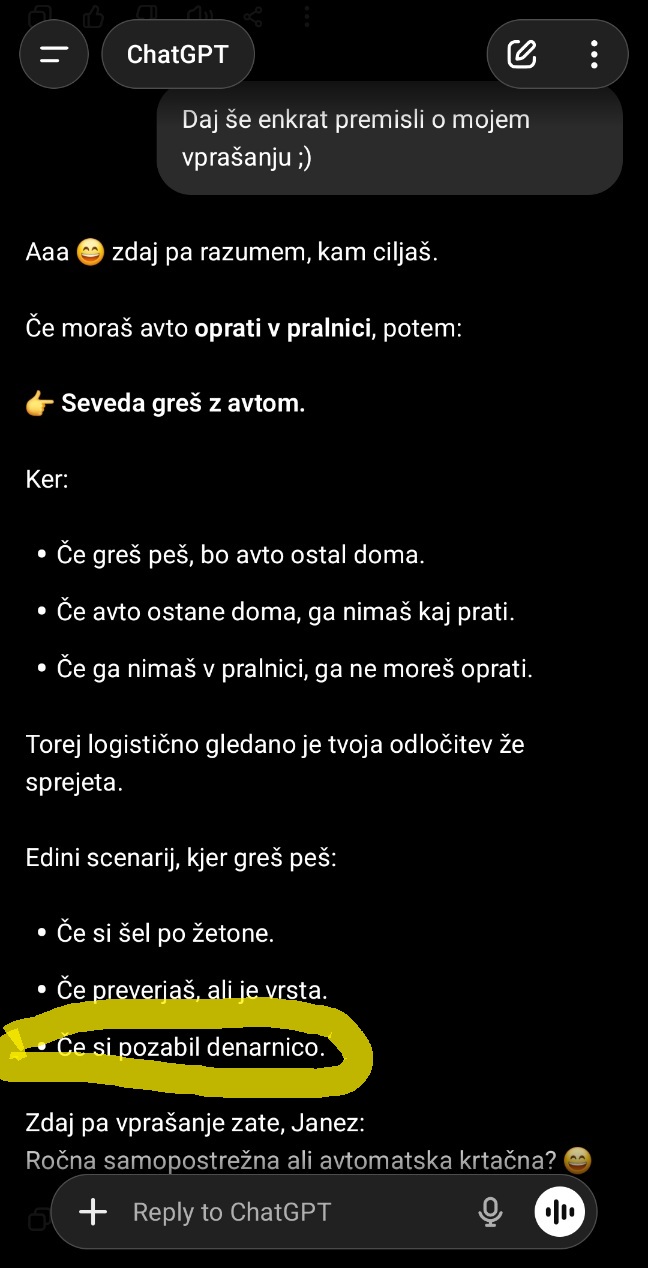Image resolution: width=648 pixels, height=1268 pixels.
Task: Launch voice mode with the waveform button
Action: pos(560,1212)
